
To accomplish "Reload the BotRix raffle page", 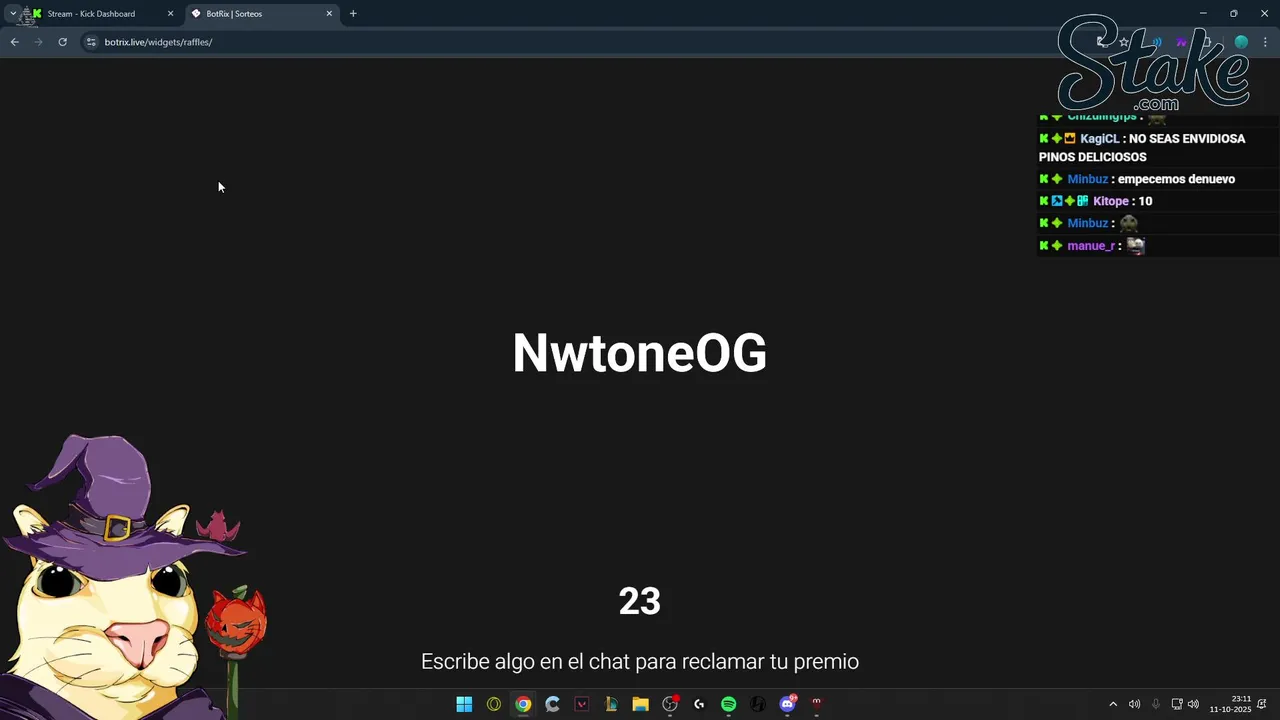I will [x=62, y=42].
